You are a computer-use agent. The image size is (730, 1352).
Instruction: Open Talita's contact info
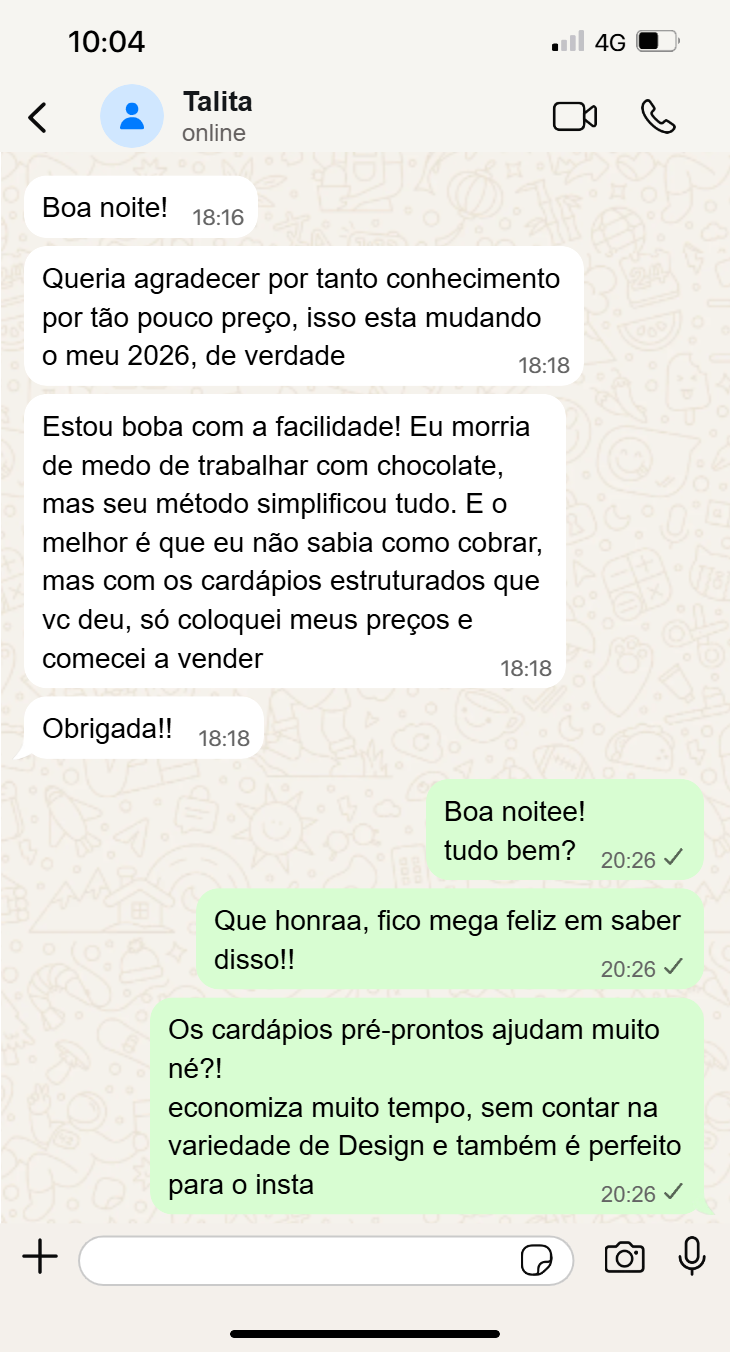[x=216, y=116]
